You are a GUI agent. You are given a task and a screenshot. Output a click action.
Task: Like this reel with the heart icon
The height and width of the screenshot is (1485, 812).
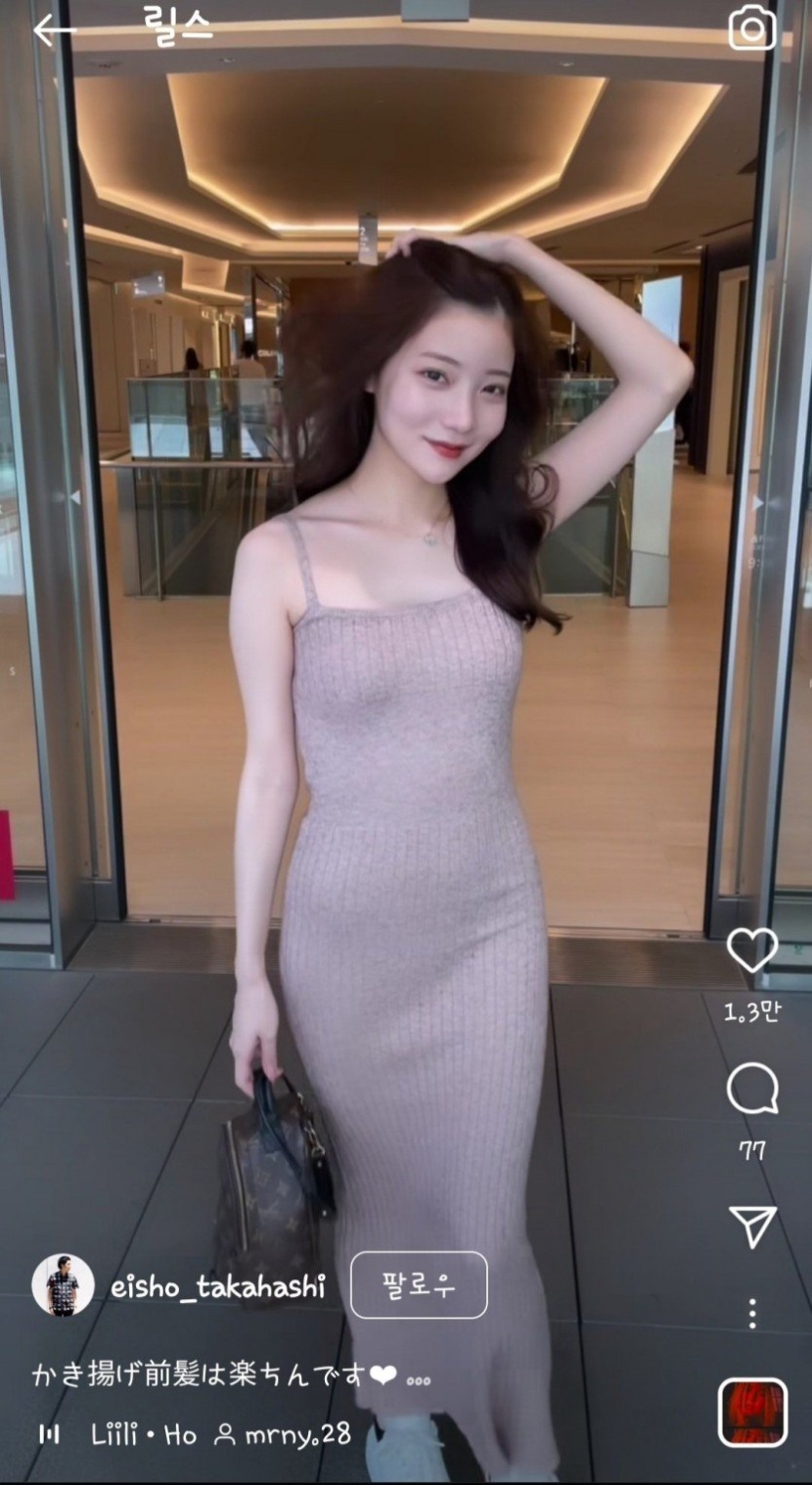751,950
